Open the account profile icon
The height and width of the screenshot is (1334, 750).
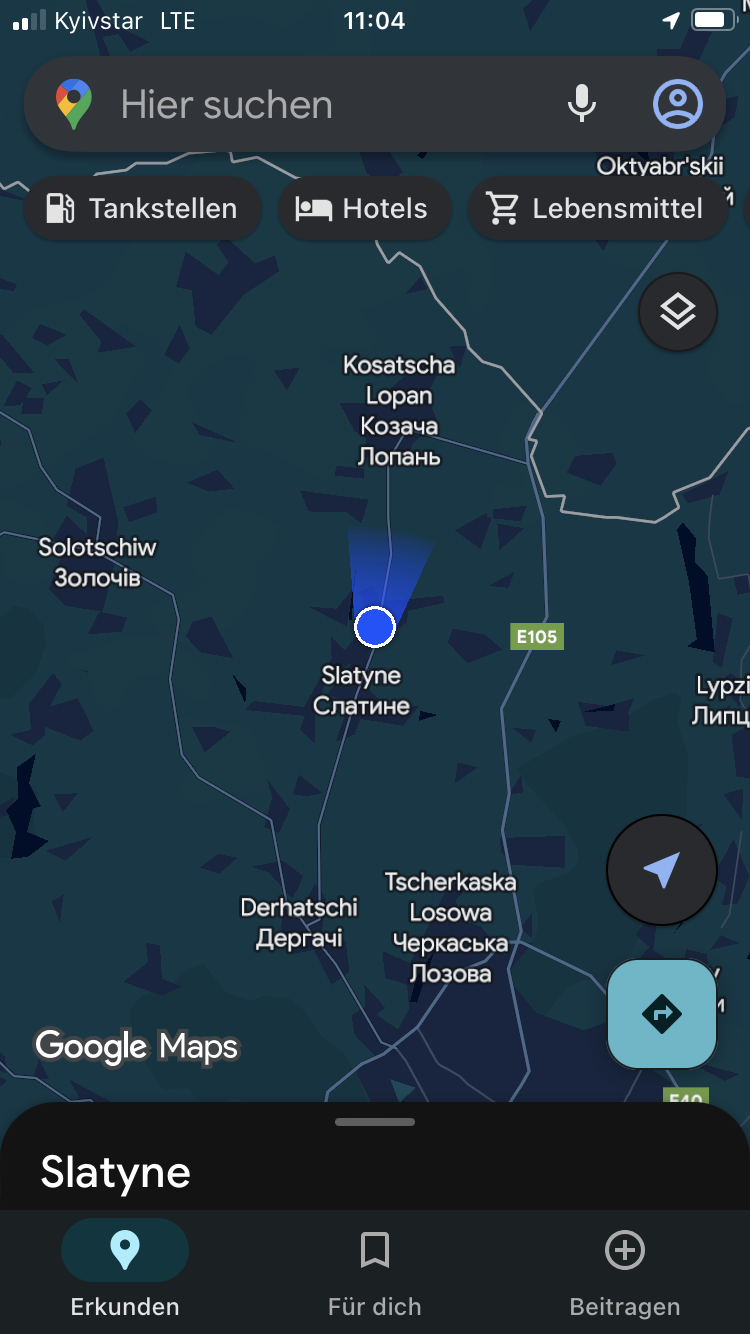[678, 104]
